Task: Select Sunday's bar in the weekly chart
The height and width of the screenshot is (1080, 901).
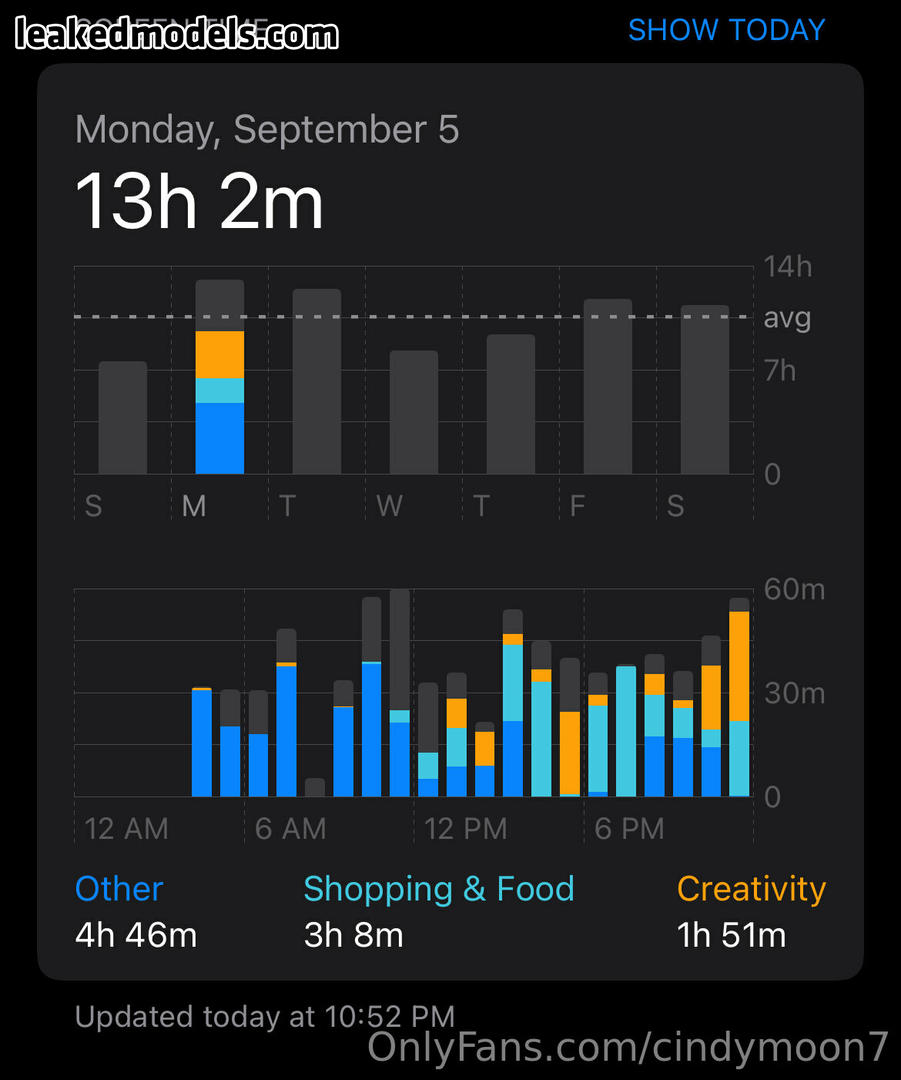Action: 123,418
